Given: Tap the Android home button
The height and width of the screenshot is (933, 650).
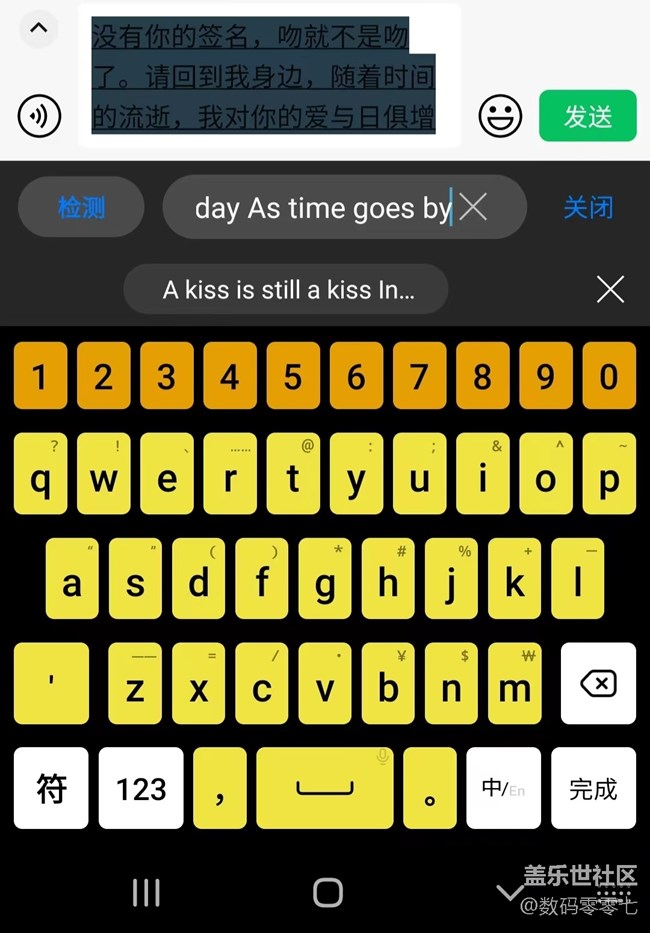Looking at the screenshot, I should [x=327, y=892].
